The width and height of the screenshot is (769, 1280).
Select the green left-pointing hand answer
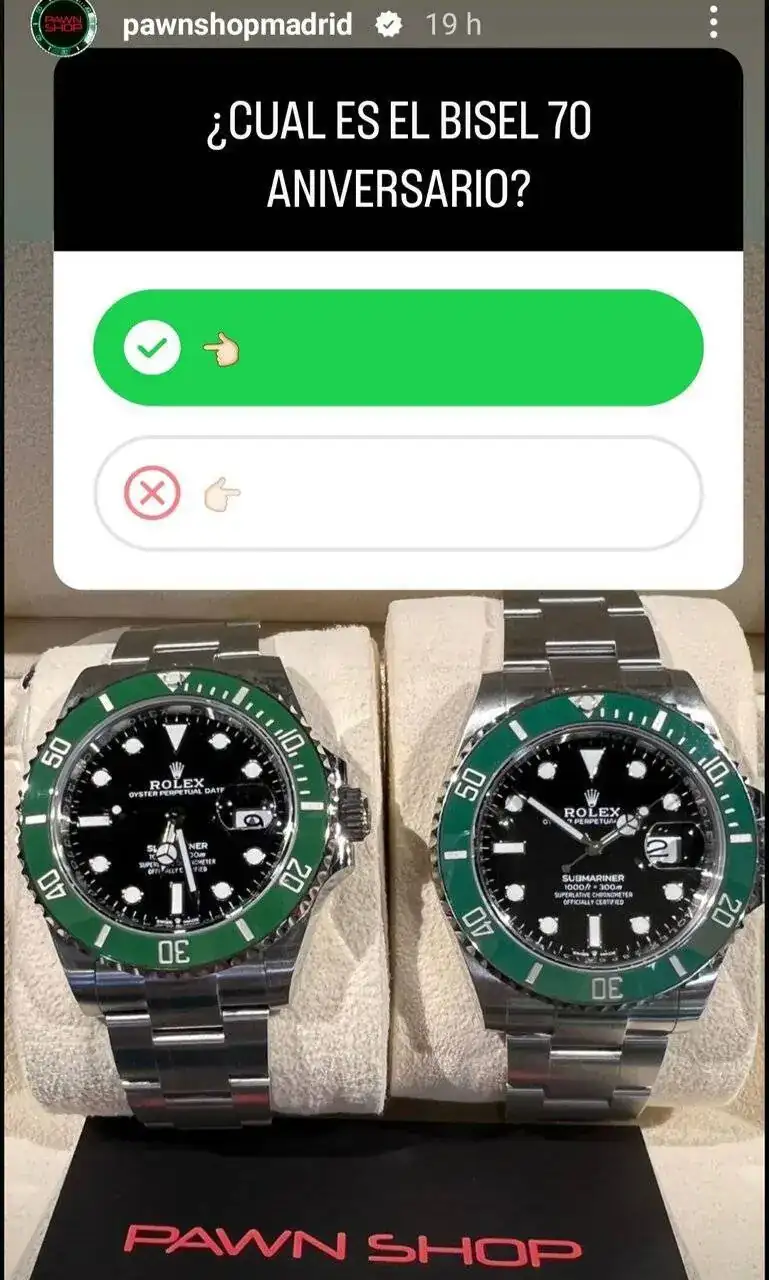(398, 348)
